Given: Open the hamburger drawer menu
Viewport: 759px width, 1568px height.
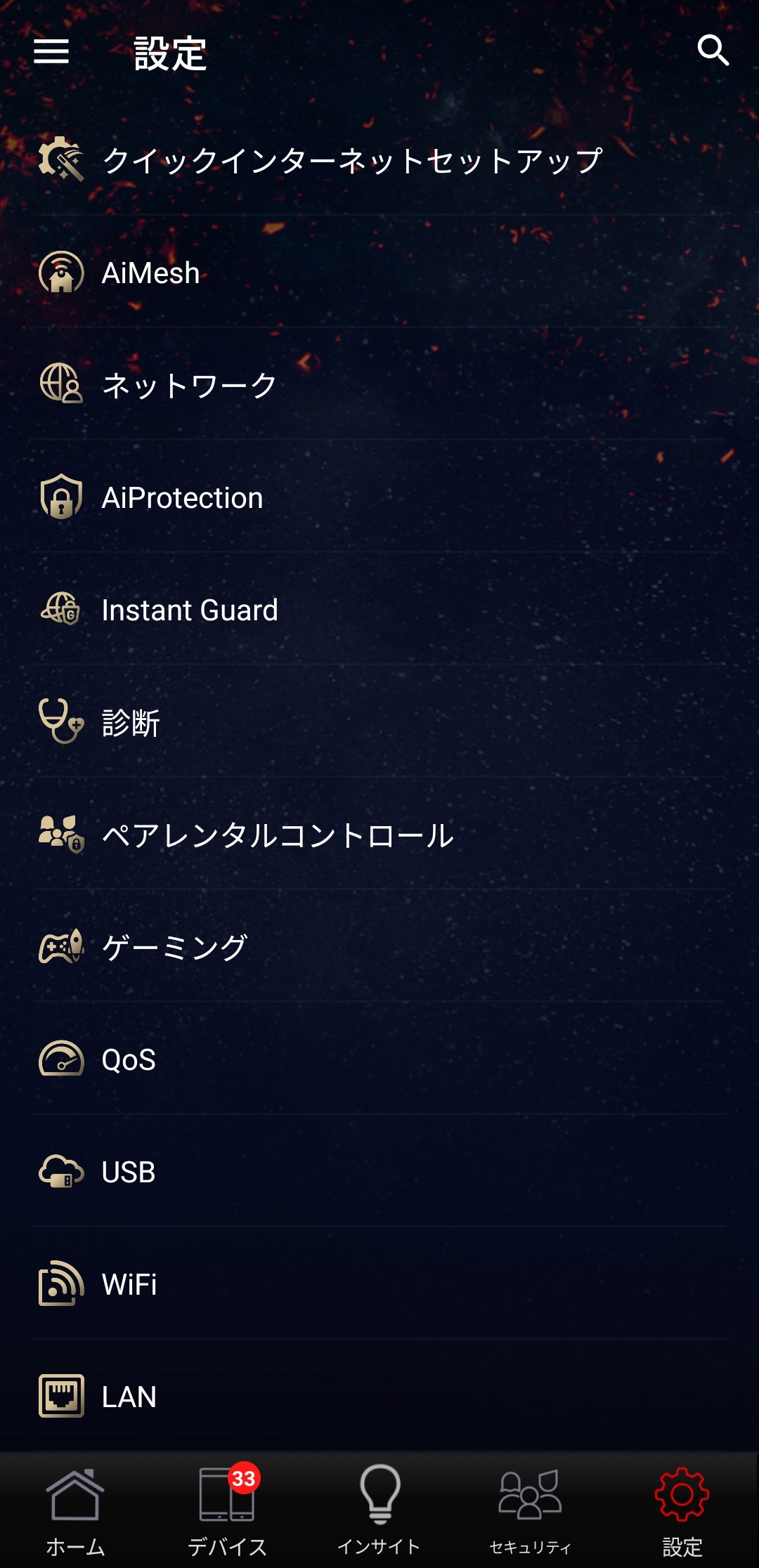Looking at the screenshot, I should coord(51,51).
